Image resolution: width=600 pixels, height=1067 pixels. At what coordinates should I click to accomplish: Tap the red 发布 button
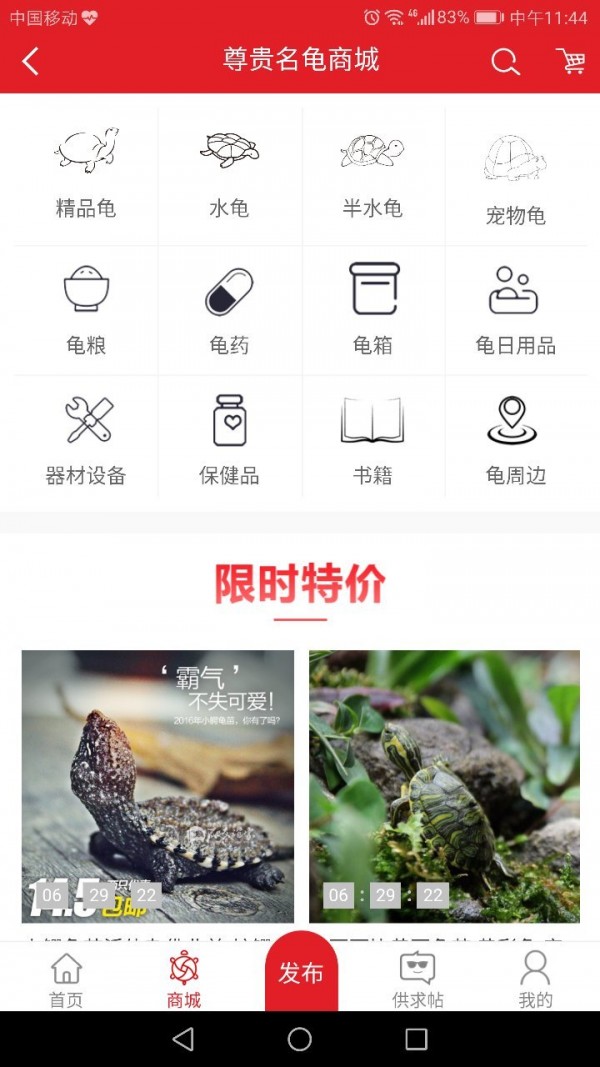(301, 974)
